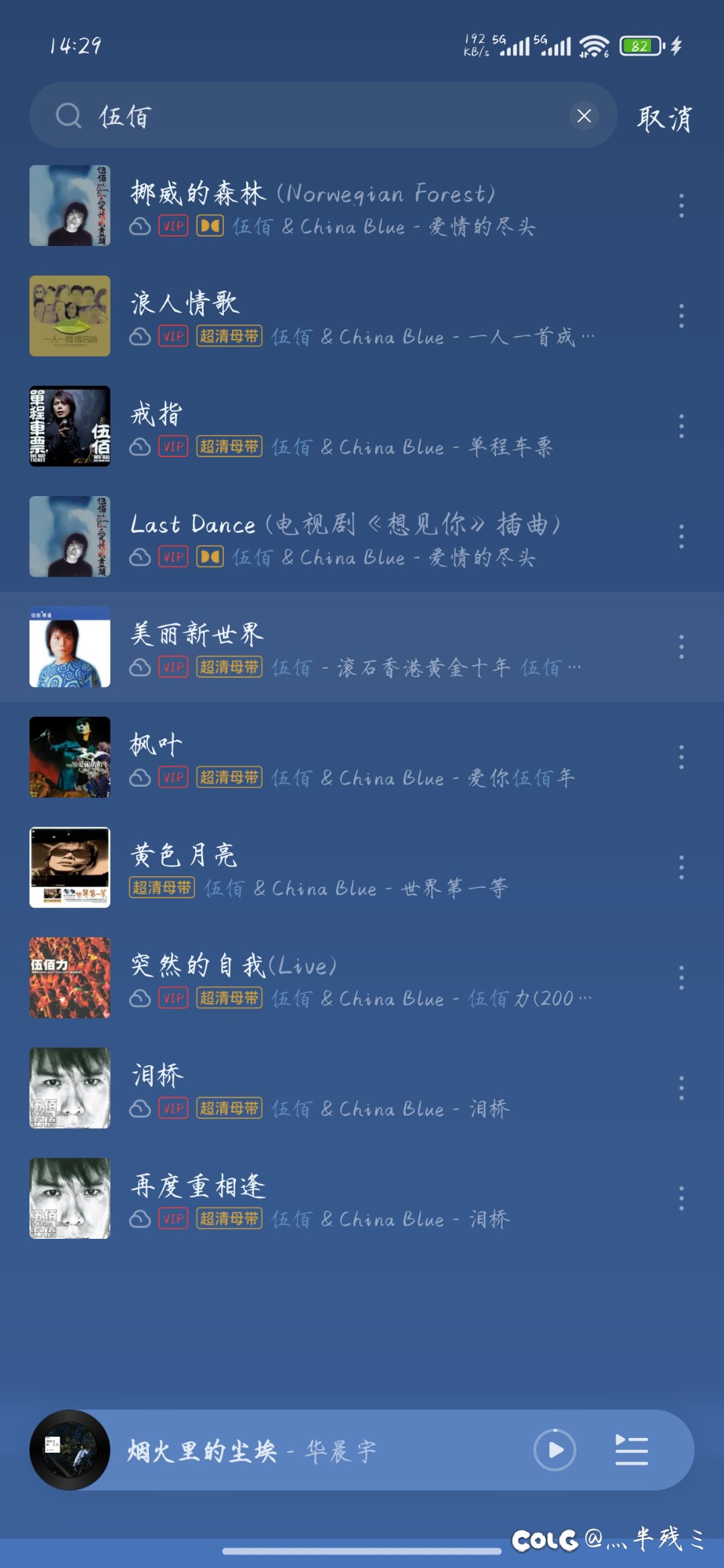Open more options for 黄色月亮
The width and height of the screenshot is (724, 1568).
pos(681,867)
